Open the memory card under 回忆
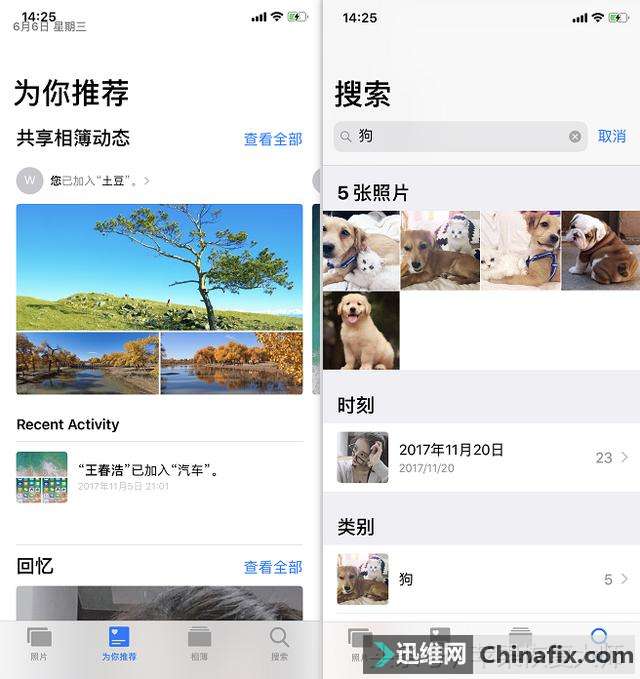 [x=159, y=602]
